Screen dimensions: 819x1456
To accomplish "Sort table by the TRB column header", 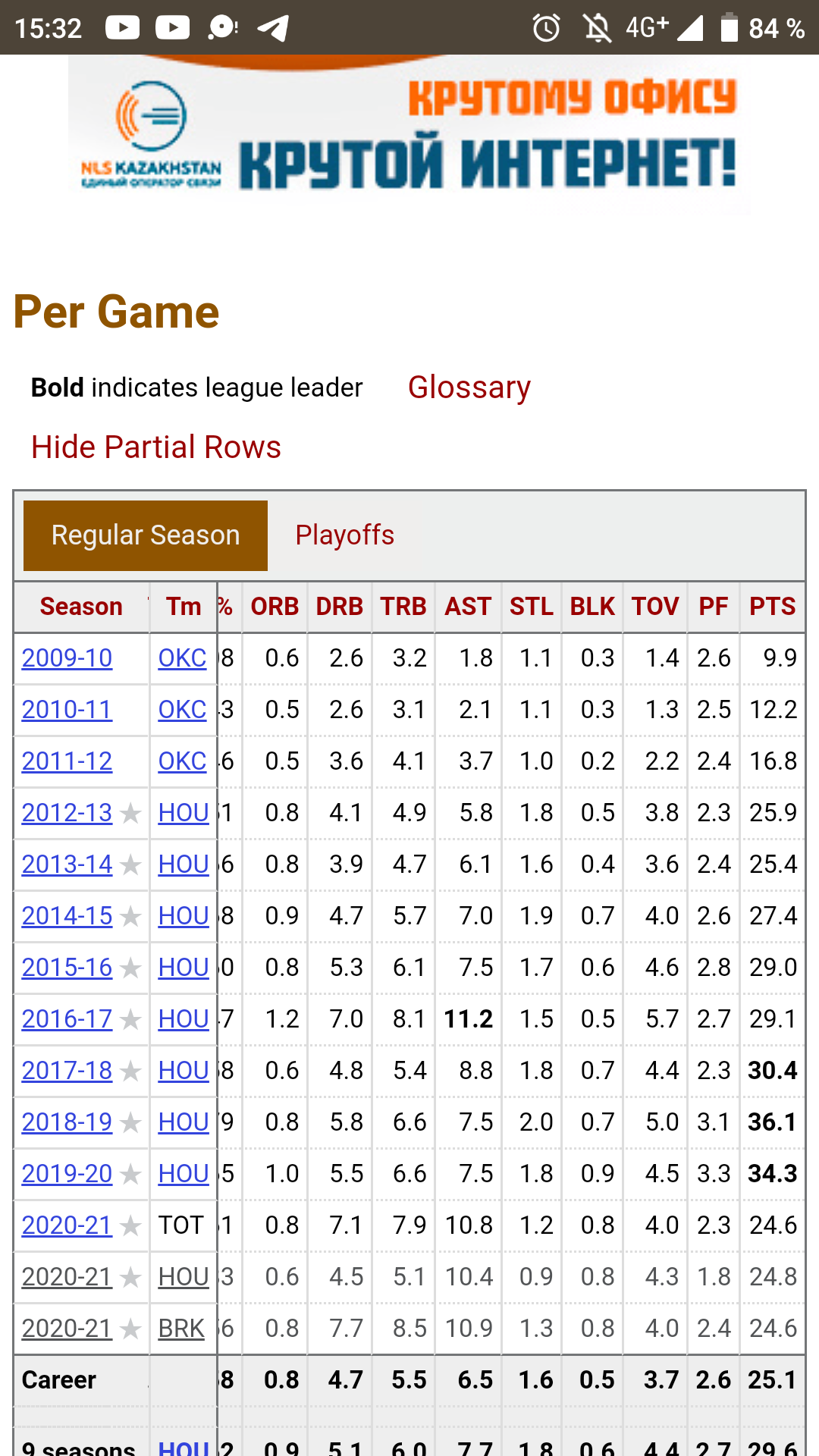I will coord(403,607).
